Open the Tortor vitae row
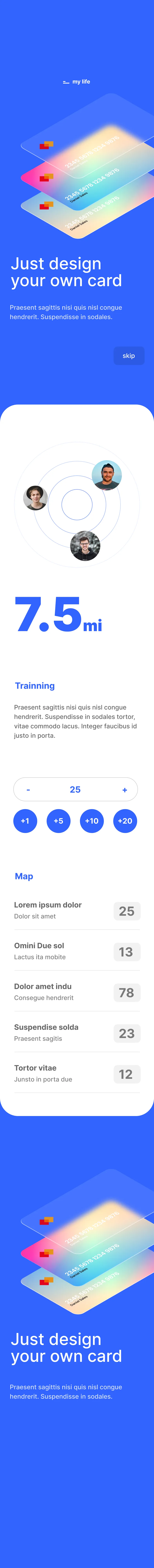This screenshot has height=1568, width=154. point(77,1074)
